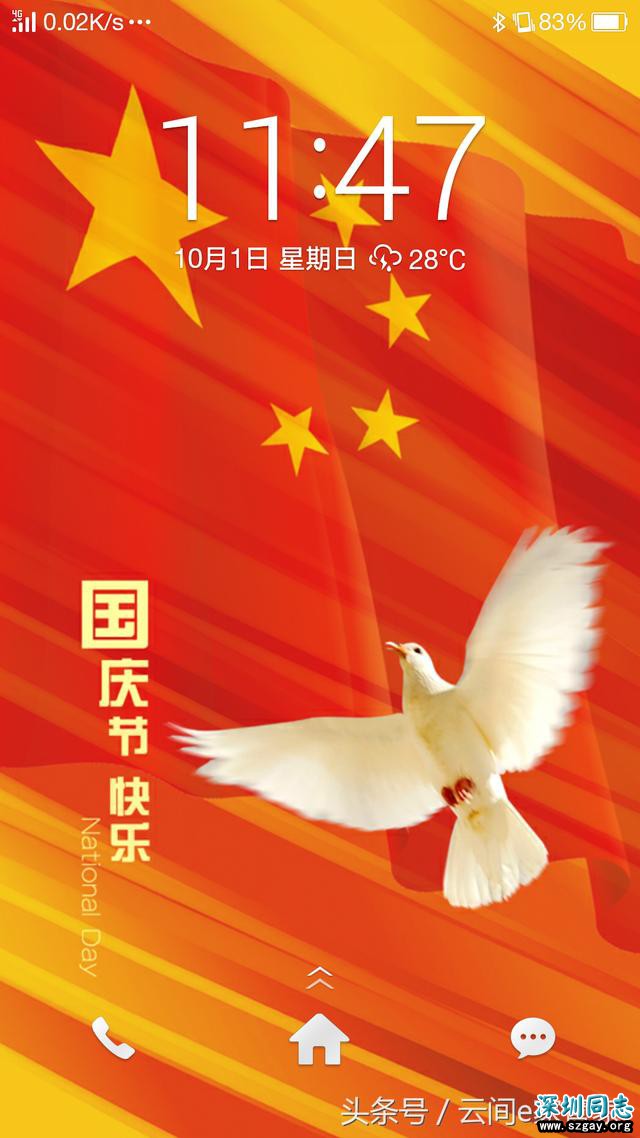The height and width of the screenshot is (1138, 640).
Task: Open the phone dialer icon
Action: (112, 1038)
